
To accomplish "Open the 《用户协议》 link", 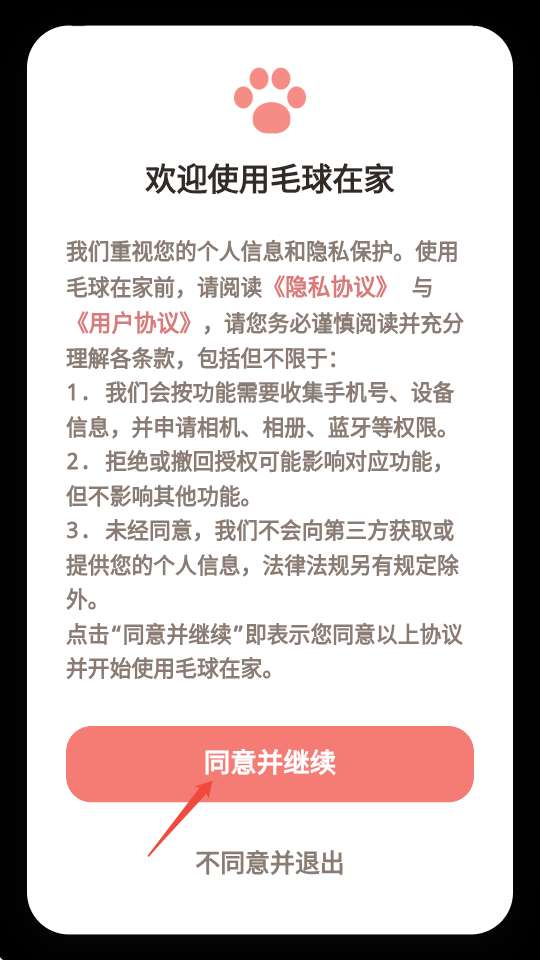I will pyautogui.click(x=133, y=323).
